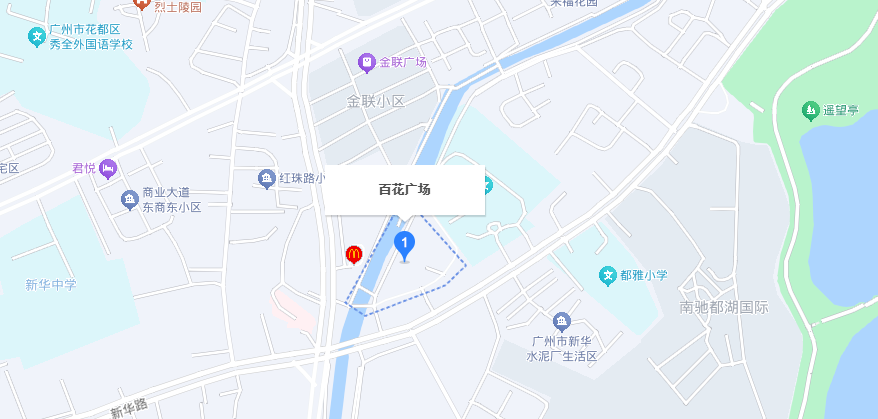The height and width of the screenshot is (419, 878).
Task: Select the 商业大道东商东小区 marker
Action: point(130,199)
